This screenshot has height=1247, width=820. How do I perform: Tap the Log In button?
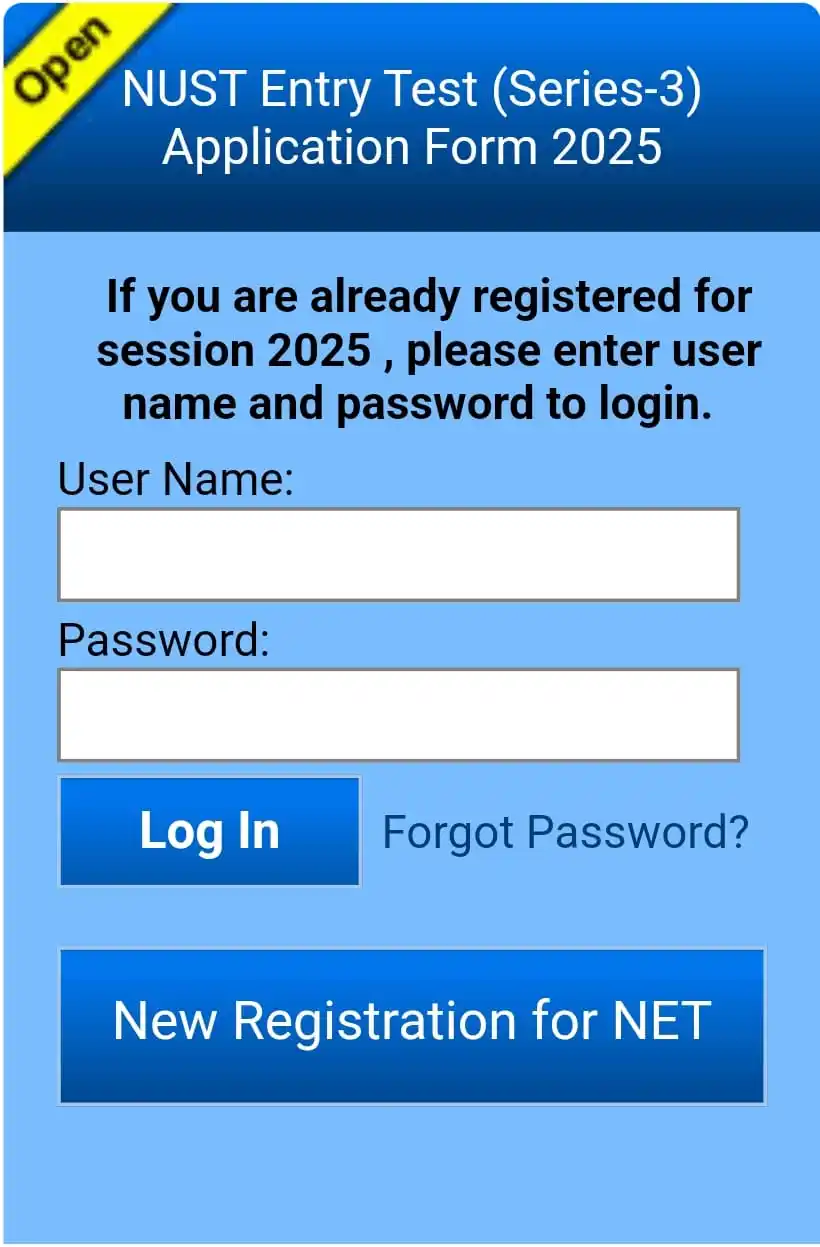pos(209,832)
